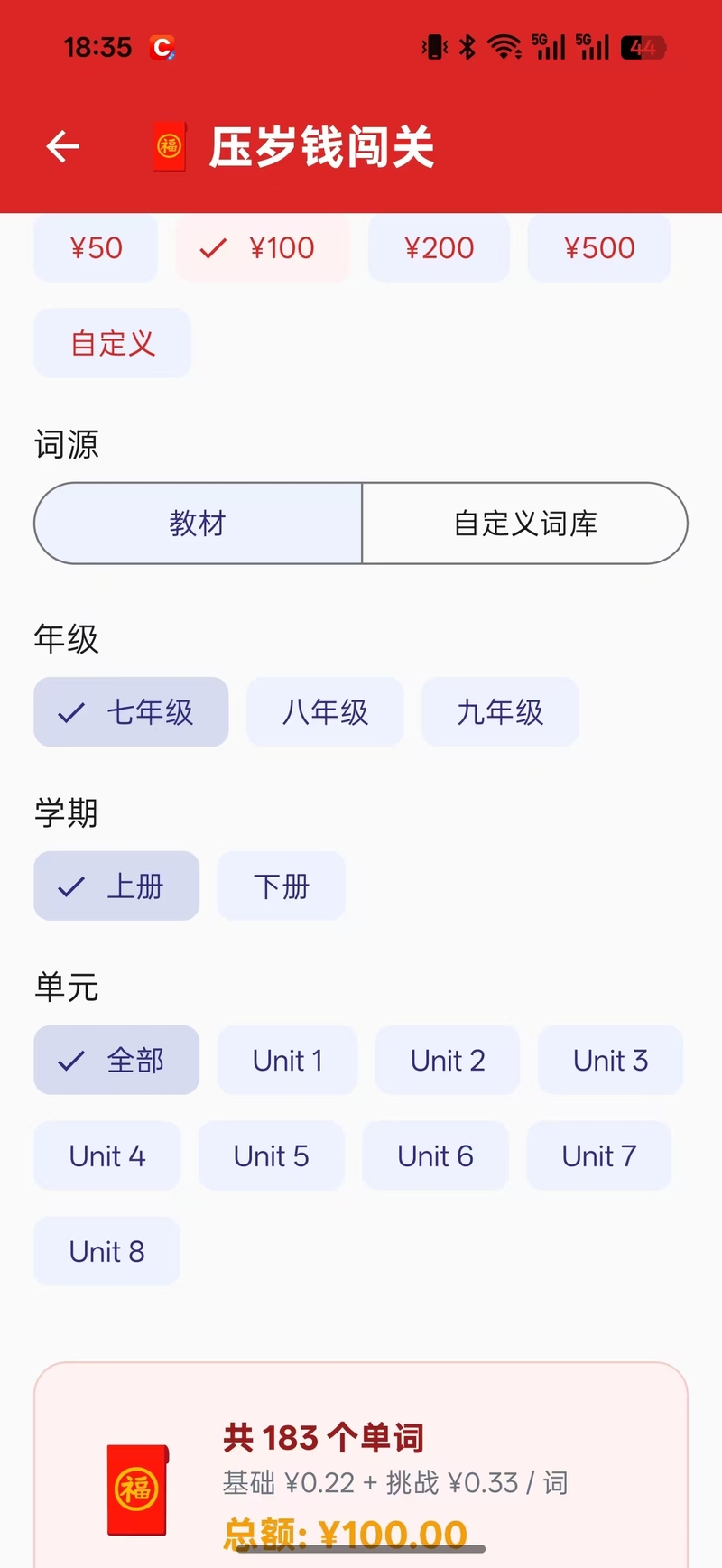
Task: Pick the Unit 3 chip
Action: tap(610, 1061)
